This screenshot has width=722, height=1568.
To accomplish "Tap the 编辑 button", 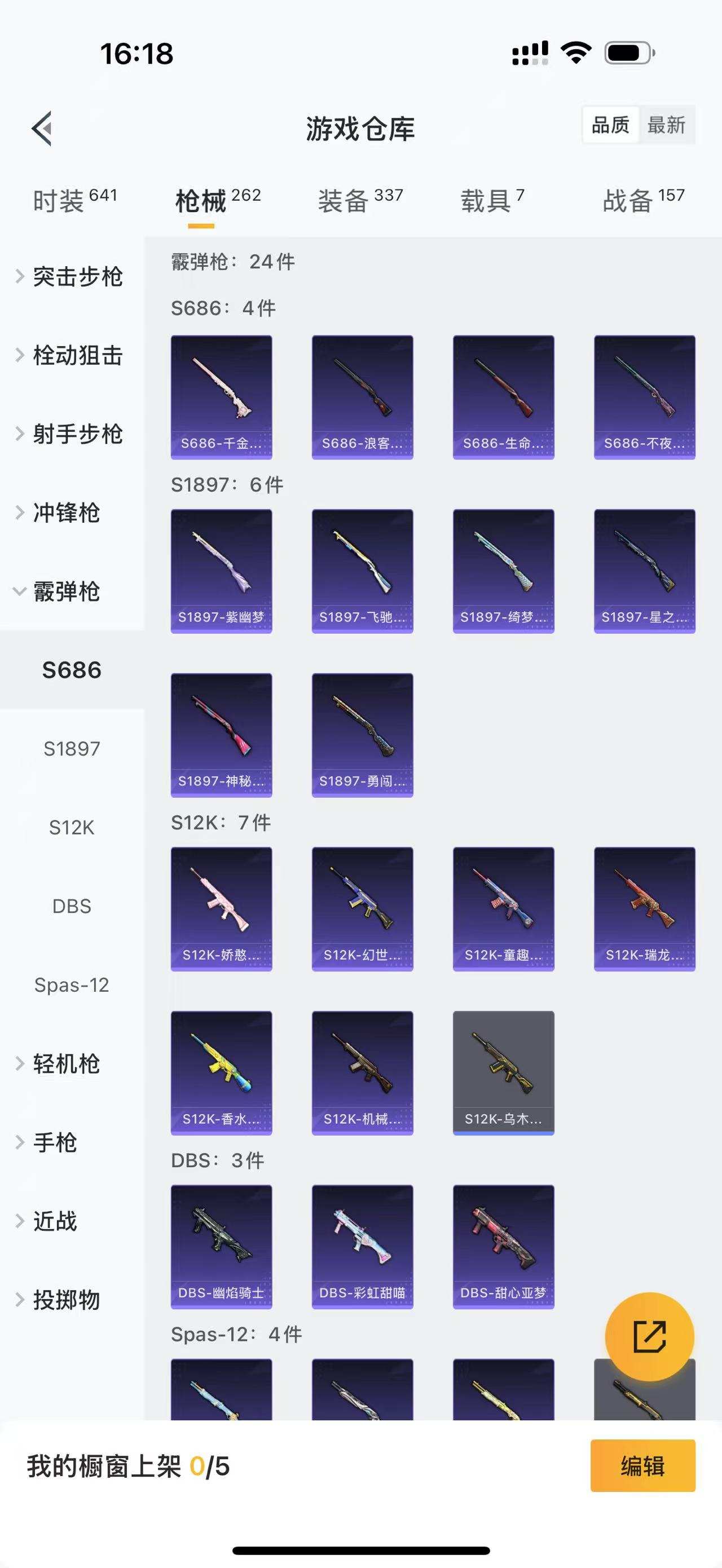I will tap(642, 1466).
